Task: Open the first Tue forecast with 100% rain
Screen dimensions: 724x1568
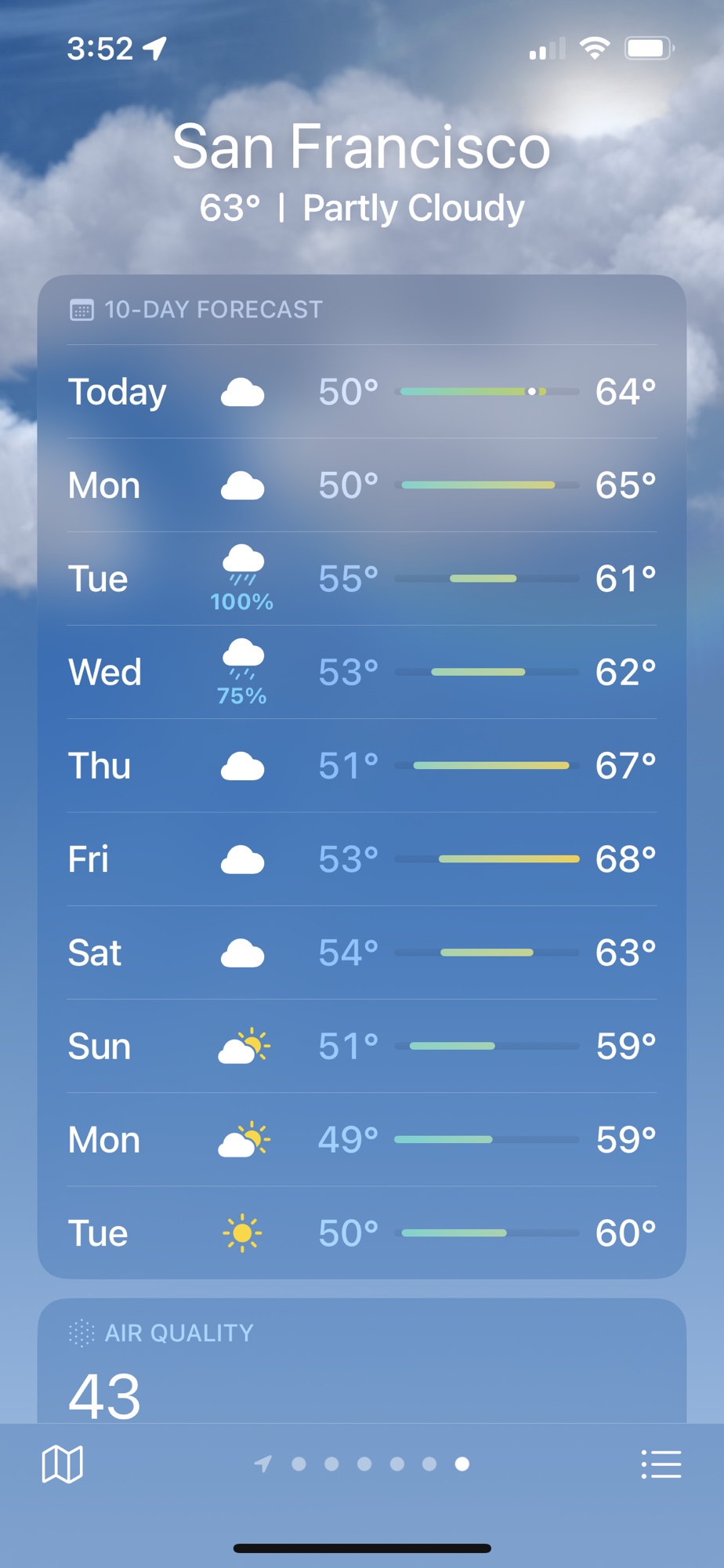Action: click(361, 579)
